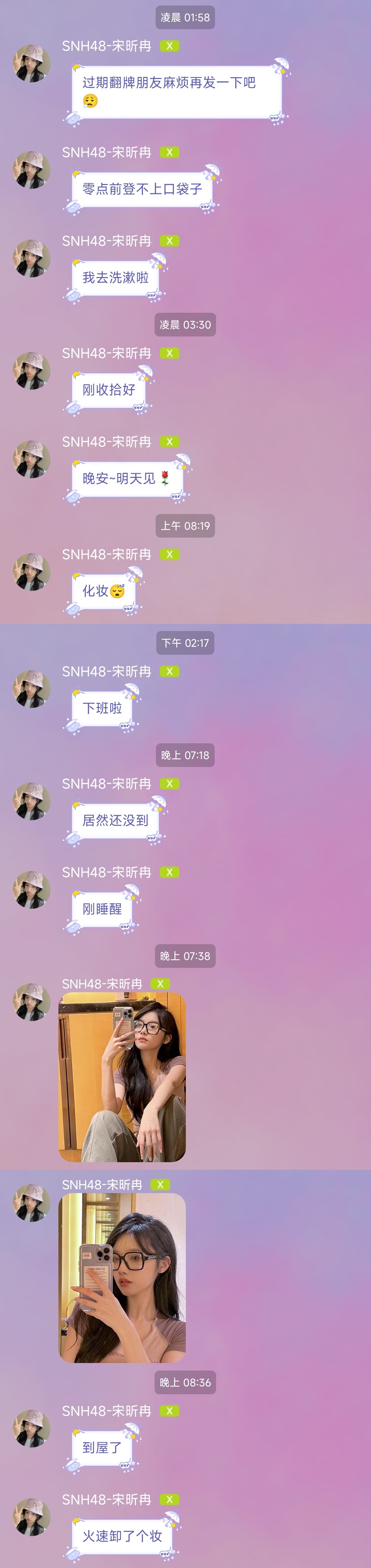Open the seated mirror selfie photo message
This screenshot has height=1568, width=371.
pyautogui.click(x=122, y=1076)
